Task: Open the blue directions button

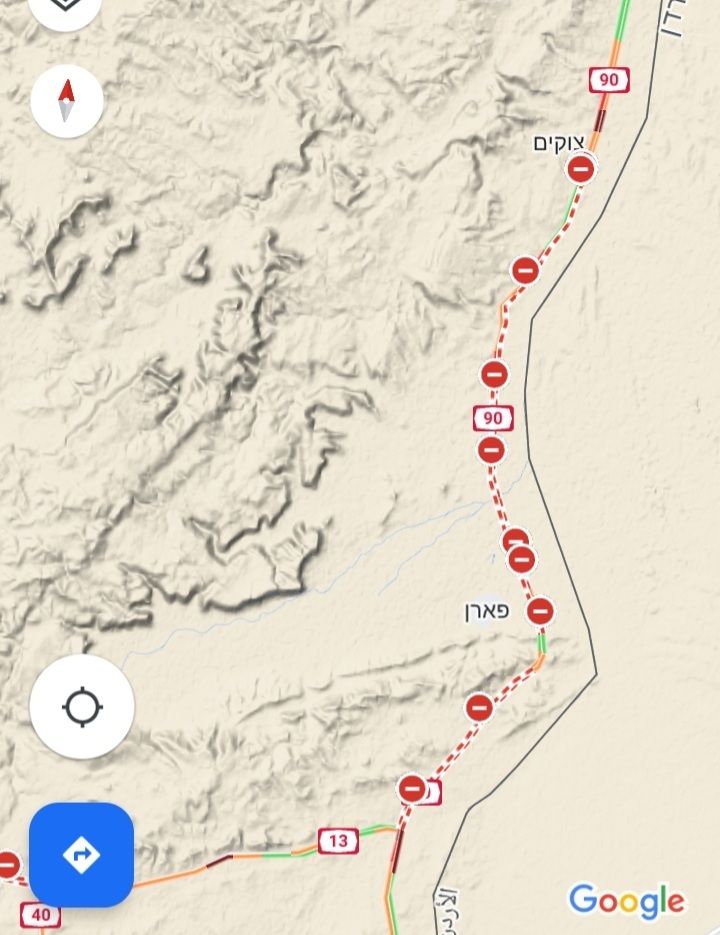Action: [81, 855]
